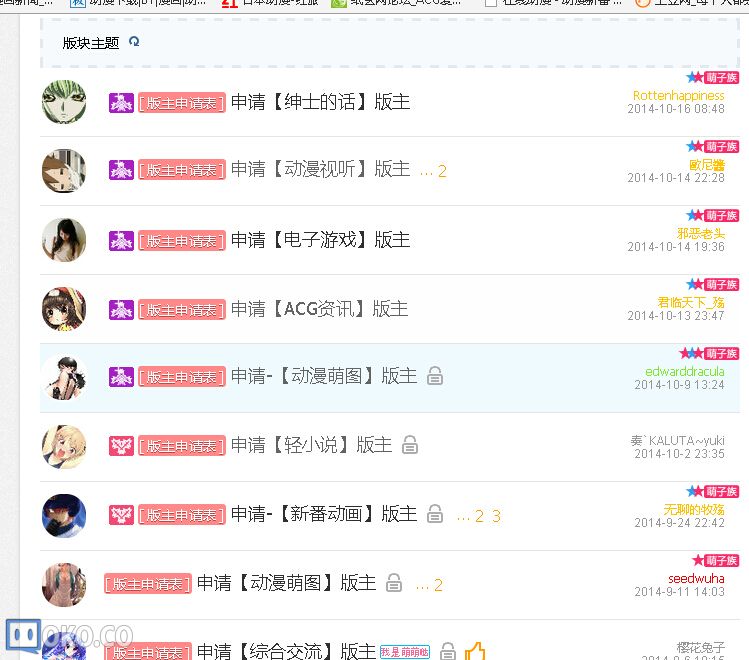This screenshot has width=749, height=660.
Task: Open page 2 of 申请【动漫萌图】版主 by seedwuha
Action: (437, 585)
